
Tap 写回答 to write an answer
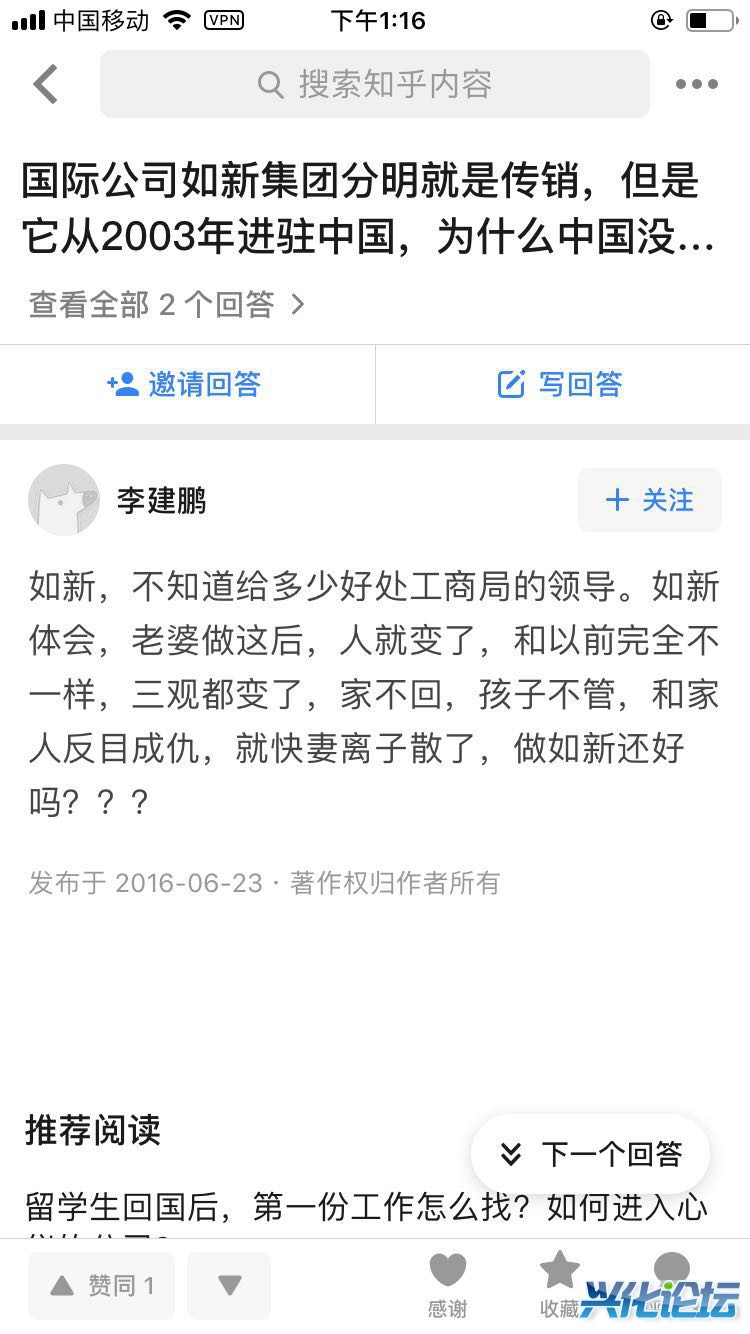tap(562, 384)
